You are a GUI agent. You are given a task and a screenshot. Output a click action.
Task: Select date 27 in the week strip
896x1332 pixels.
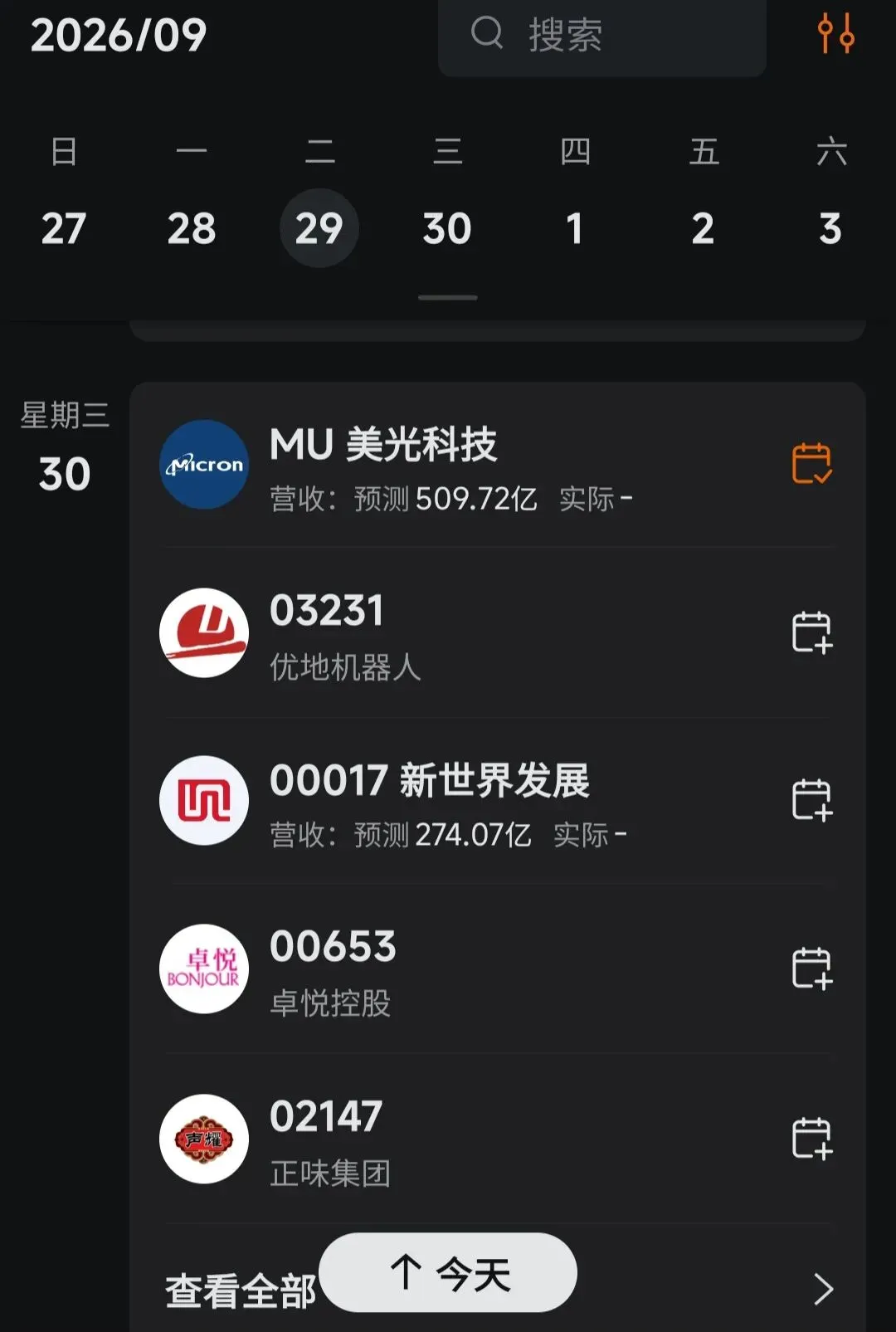pos(64,228)
